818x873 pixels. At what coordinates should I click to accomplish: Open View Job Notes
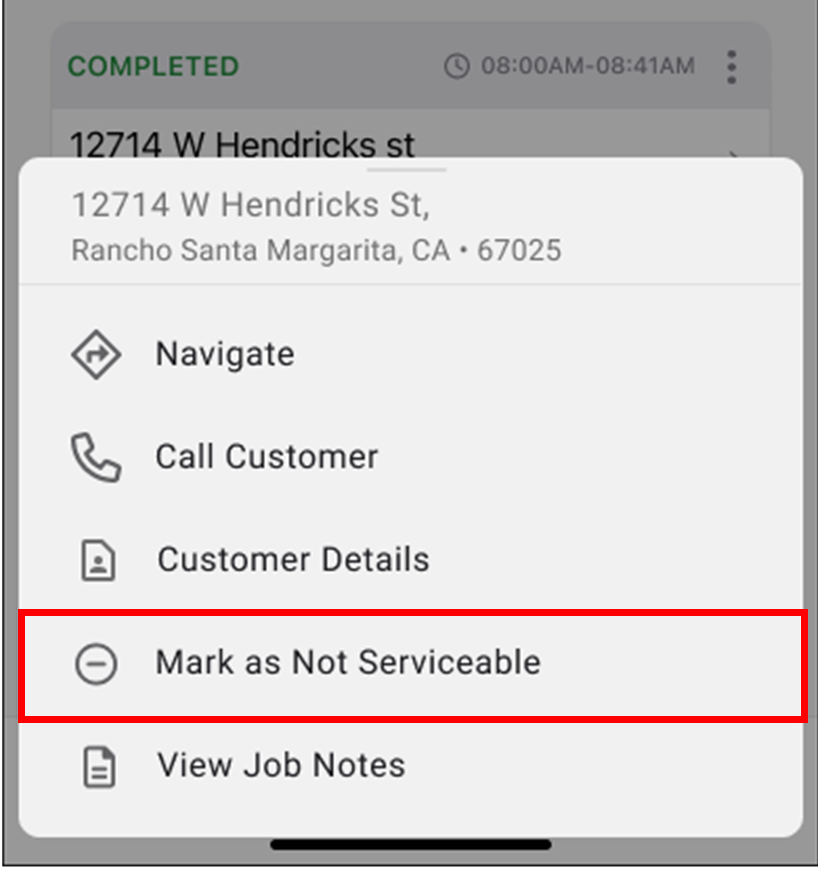click(280, 766)
